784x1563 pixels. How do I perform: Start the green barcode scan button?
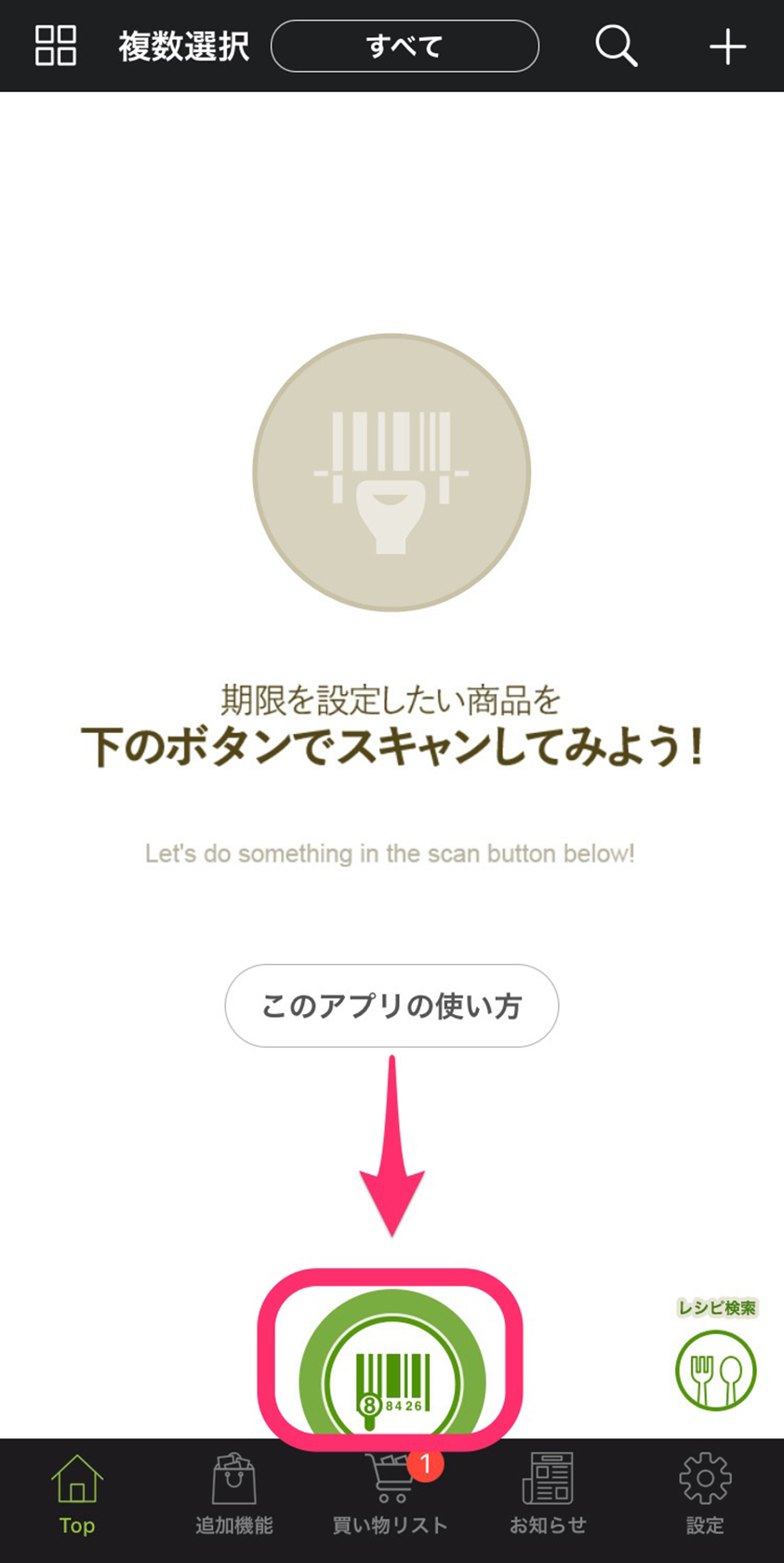392,1379
